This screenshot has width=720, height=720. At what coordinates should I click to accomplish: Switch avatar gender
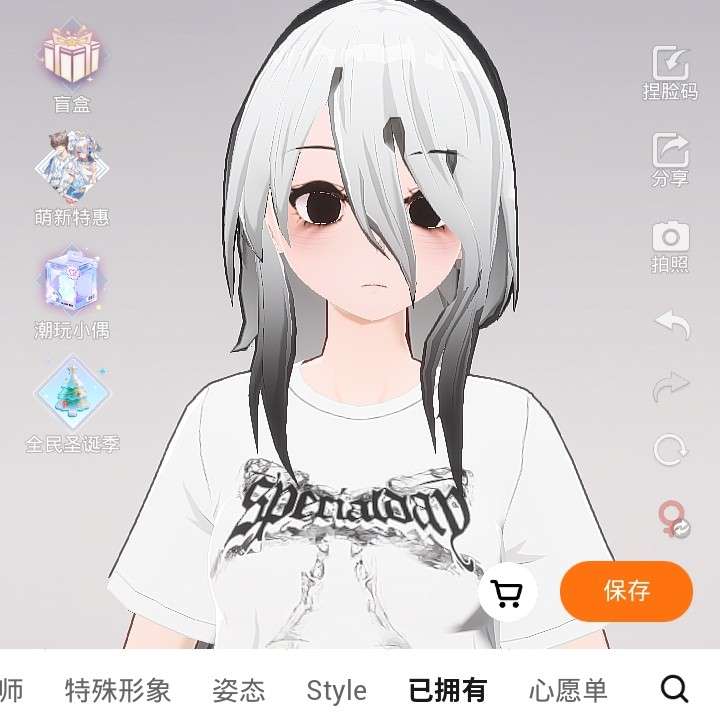click(671, 519)
